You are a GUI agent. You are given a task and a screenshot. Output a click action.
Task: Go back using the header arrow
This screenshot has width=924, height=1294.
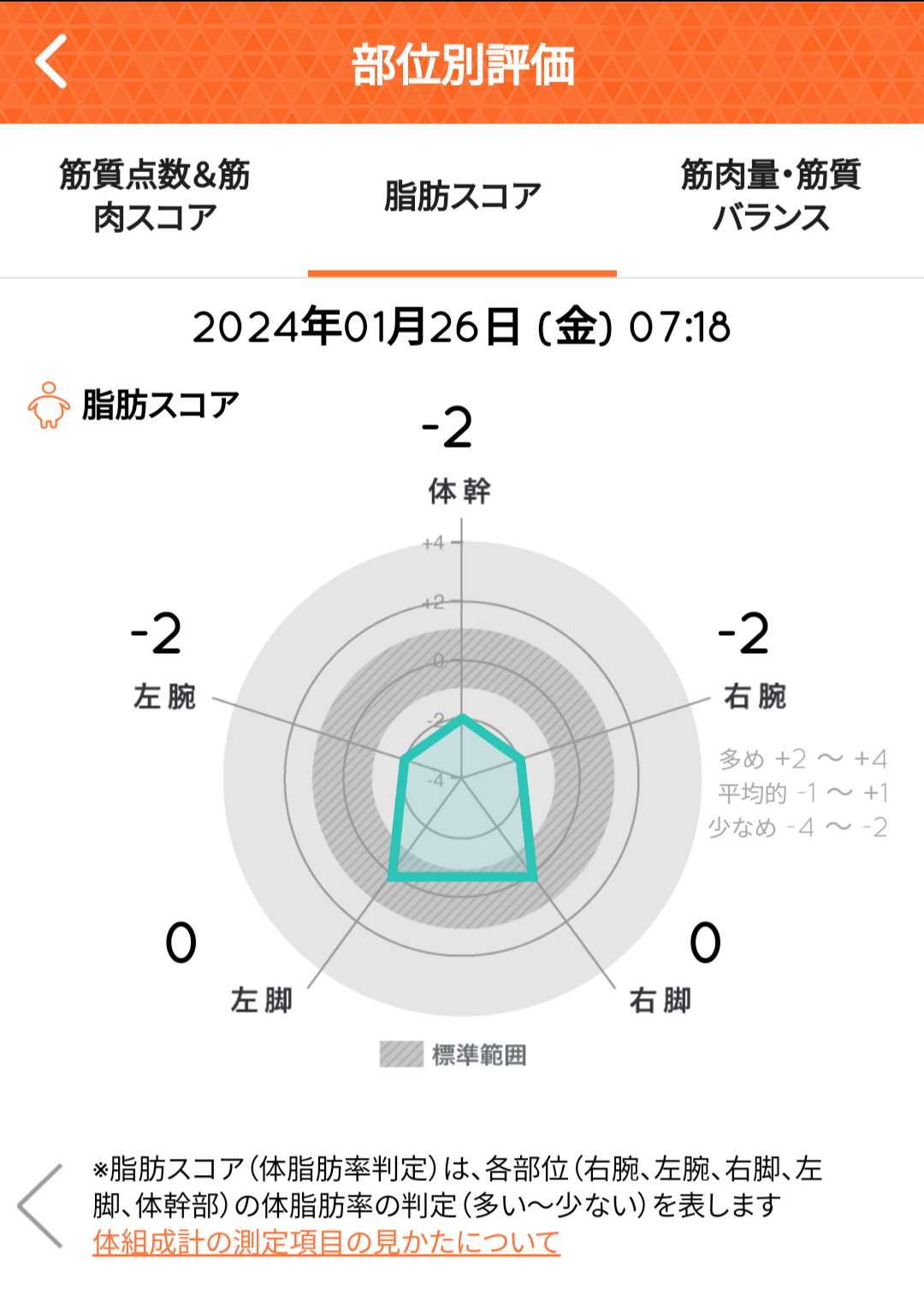point(51,61)
